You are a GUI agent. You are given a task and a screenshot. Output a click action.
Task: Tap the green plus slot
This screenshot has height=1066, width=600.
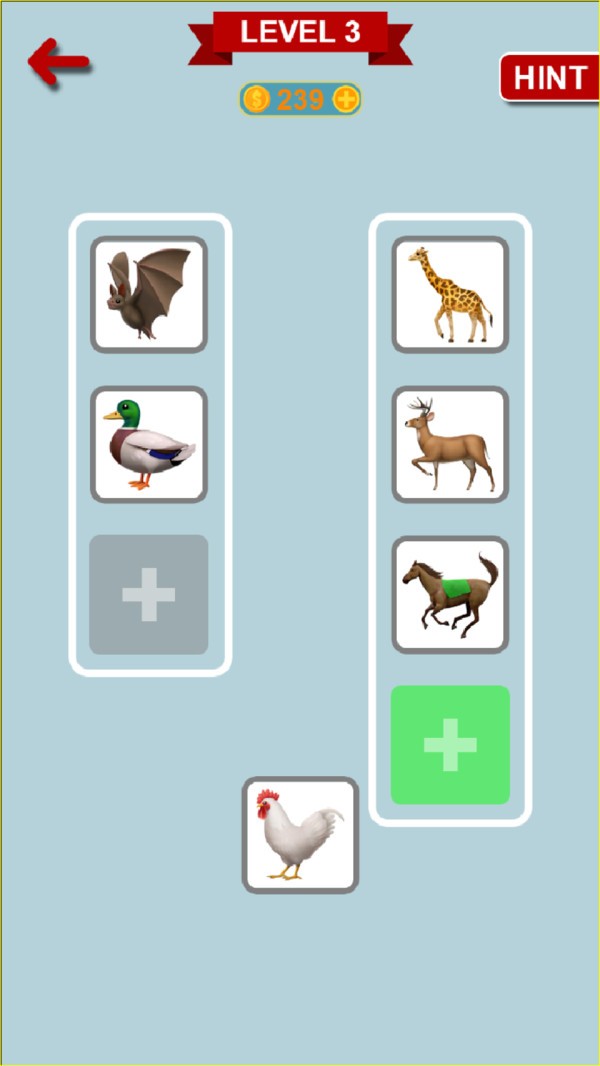pyautogui.click(x=451, y=744)
